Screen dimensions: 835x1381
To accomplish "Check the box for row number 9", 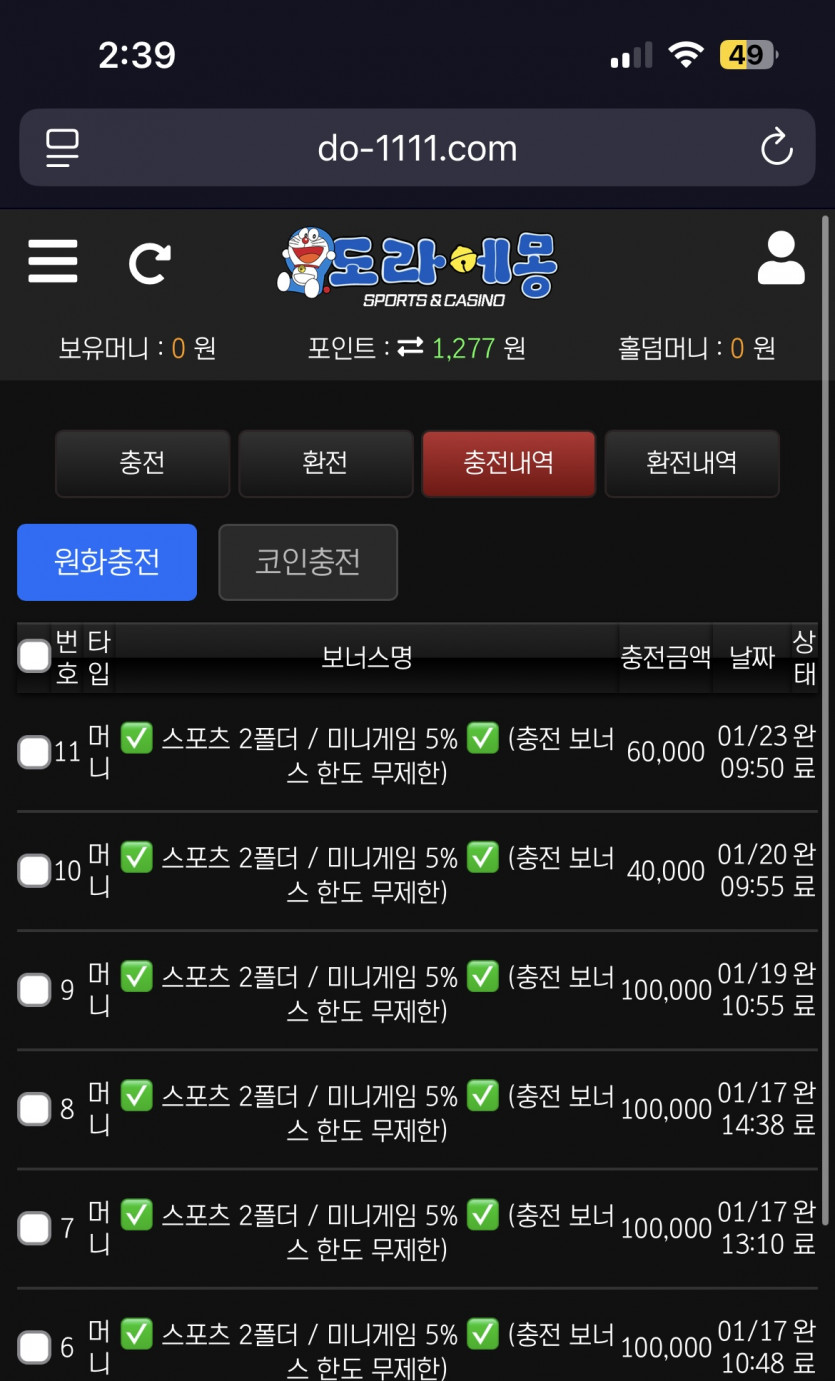I will point(34,990).
